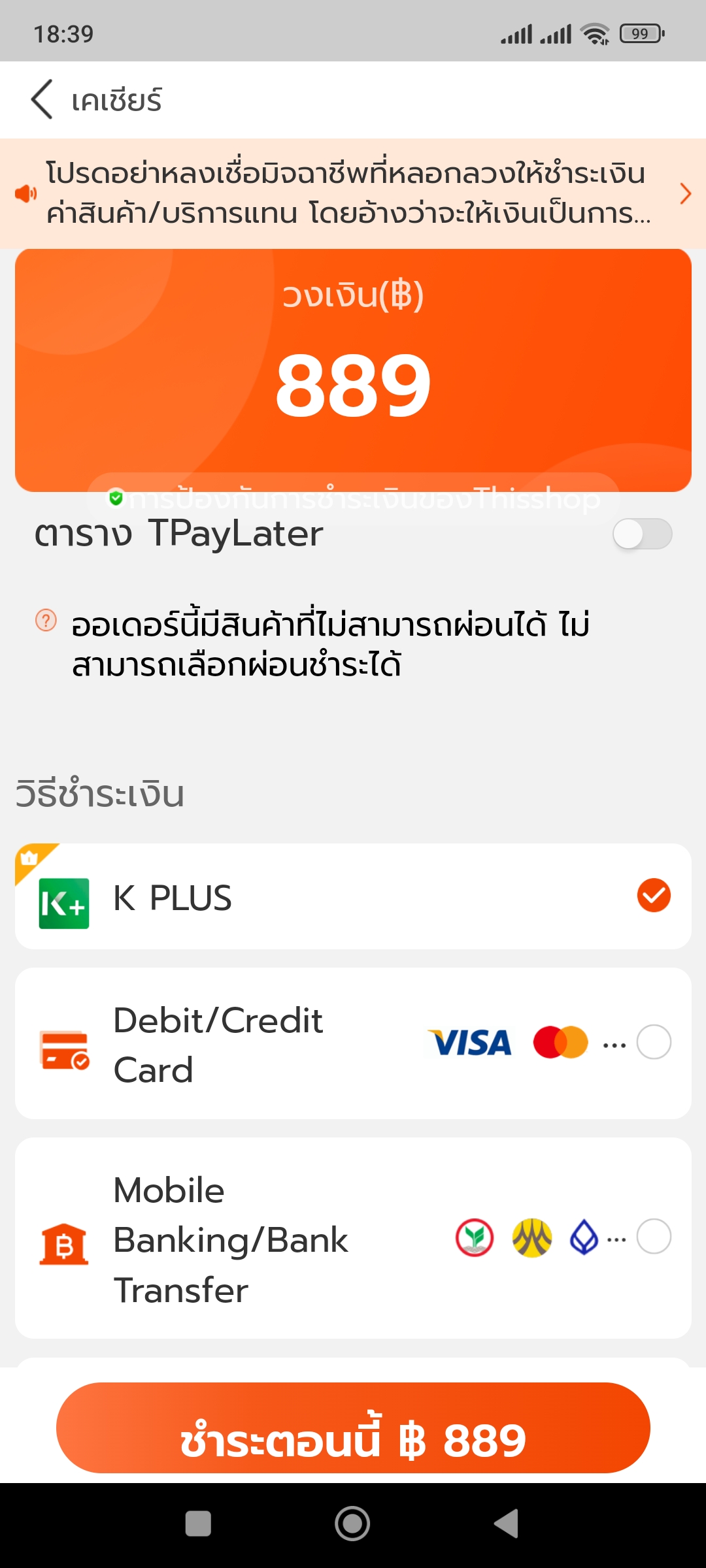This screenshot has width=706, height=1568.
Task: Open the recent apps system button
Action: pyautogui.click(x=198, y=1524)
